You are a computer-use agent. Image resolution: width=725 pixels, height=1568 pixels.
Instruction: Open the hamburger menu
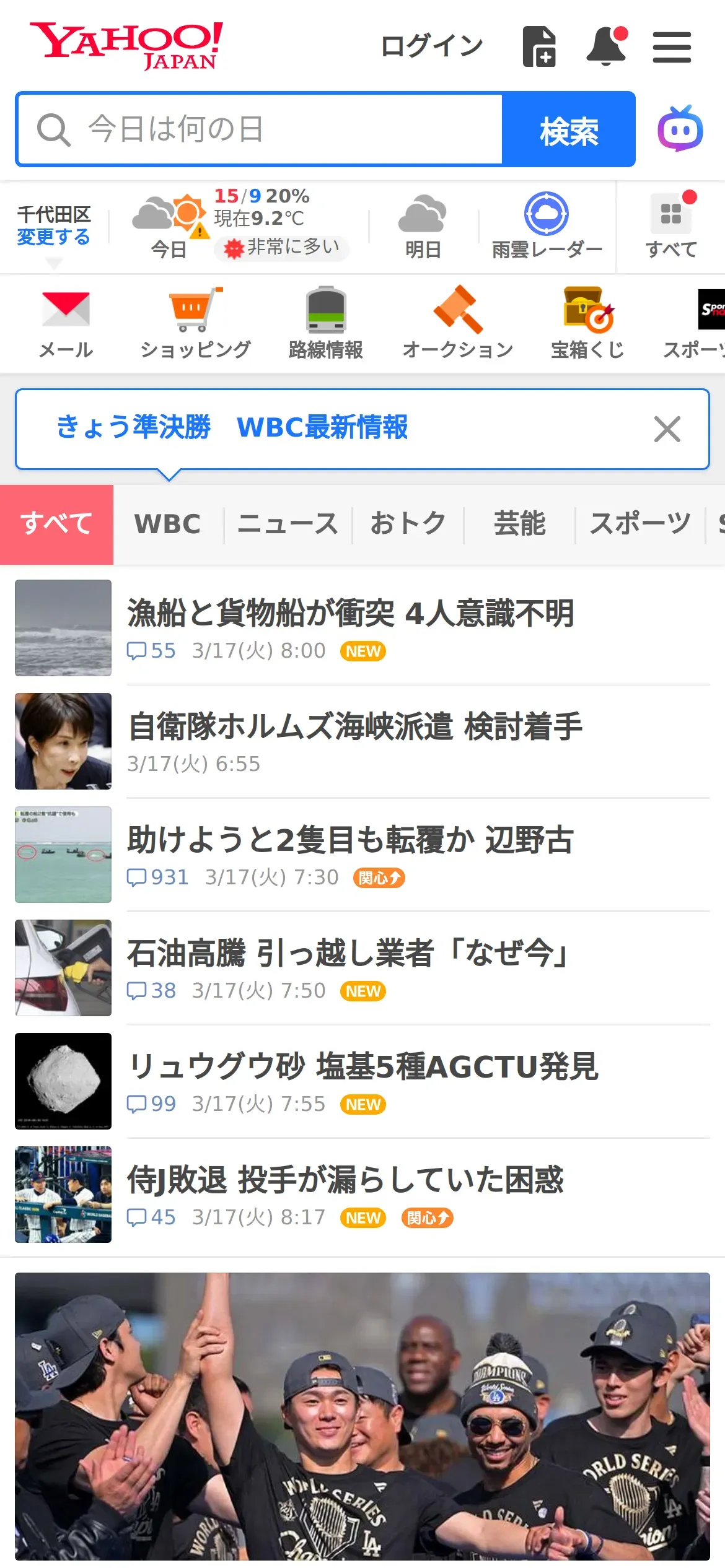point(672,48)
